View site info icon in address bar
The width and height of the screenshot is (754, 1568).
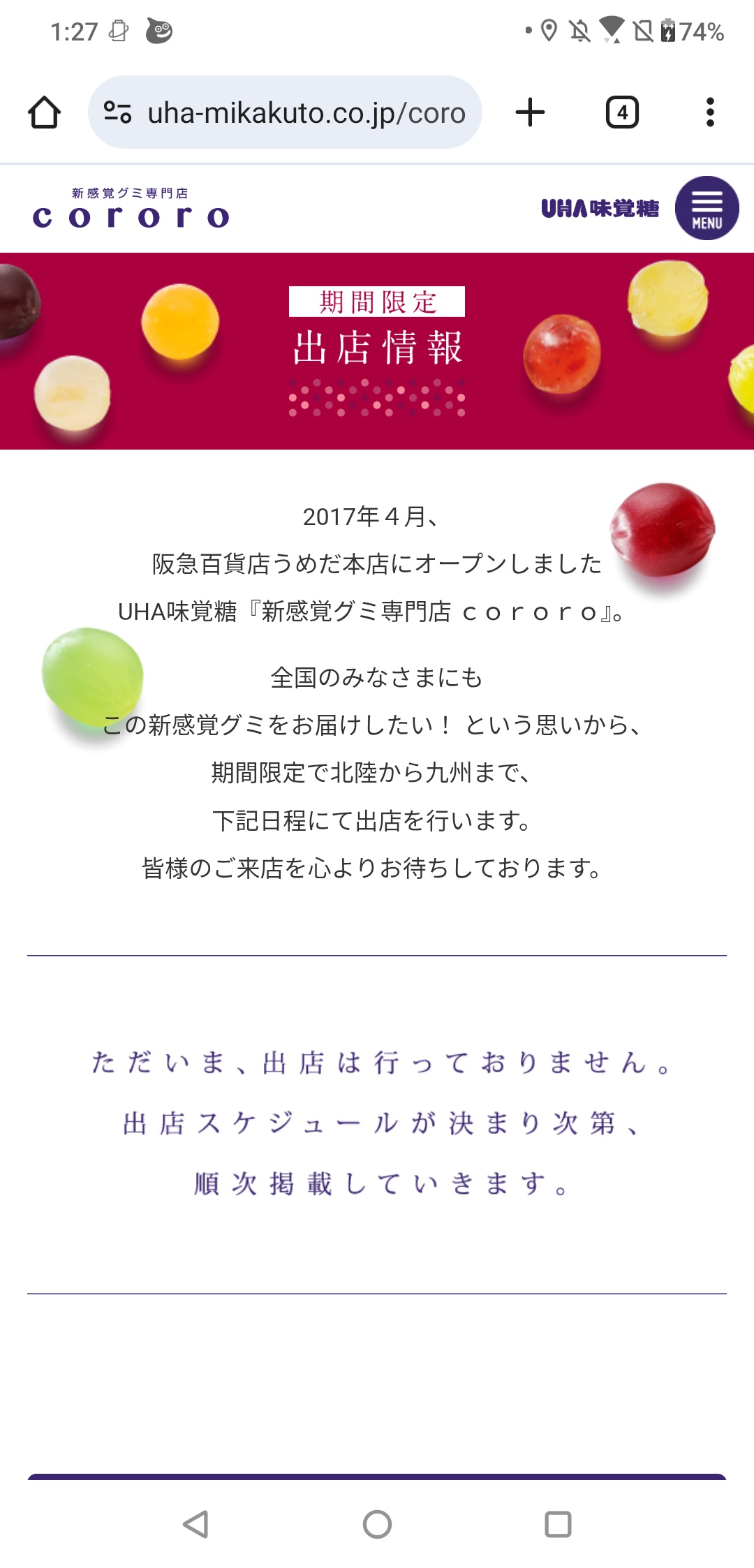pos(117,112)
